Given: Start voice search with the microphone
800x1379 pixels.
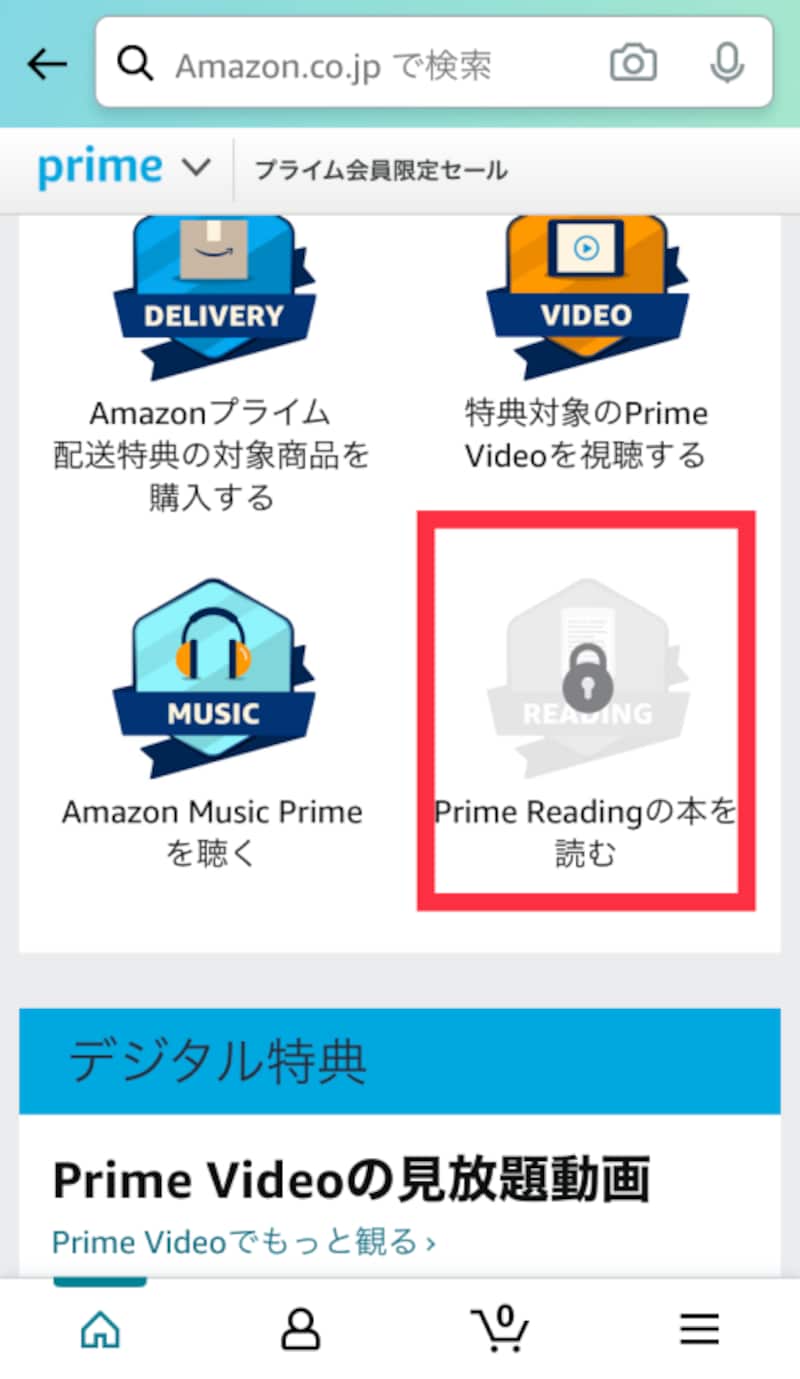Looking at the screenshot, I should (x=727, y=65).
